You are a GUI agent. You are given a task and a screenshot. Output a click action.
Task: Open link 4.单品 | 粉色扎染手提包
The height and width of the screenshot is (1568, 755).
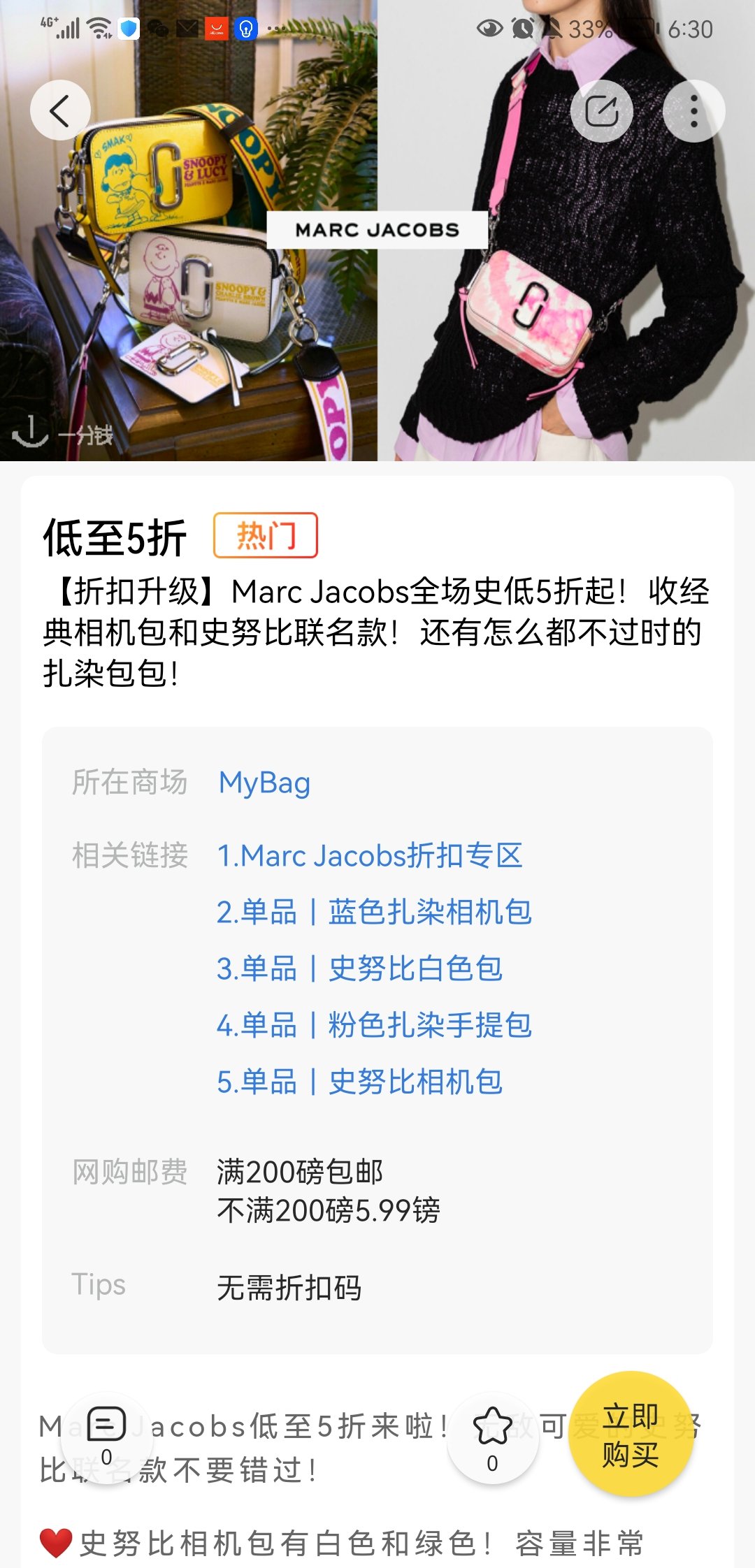(x=374, y=1025)
